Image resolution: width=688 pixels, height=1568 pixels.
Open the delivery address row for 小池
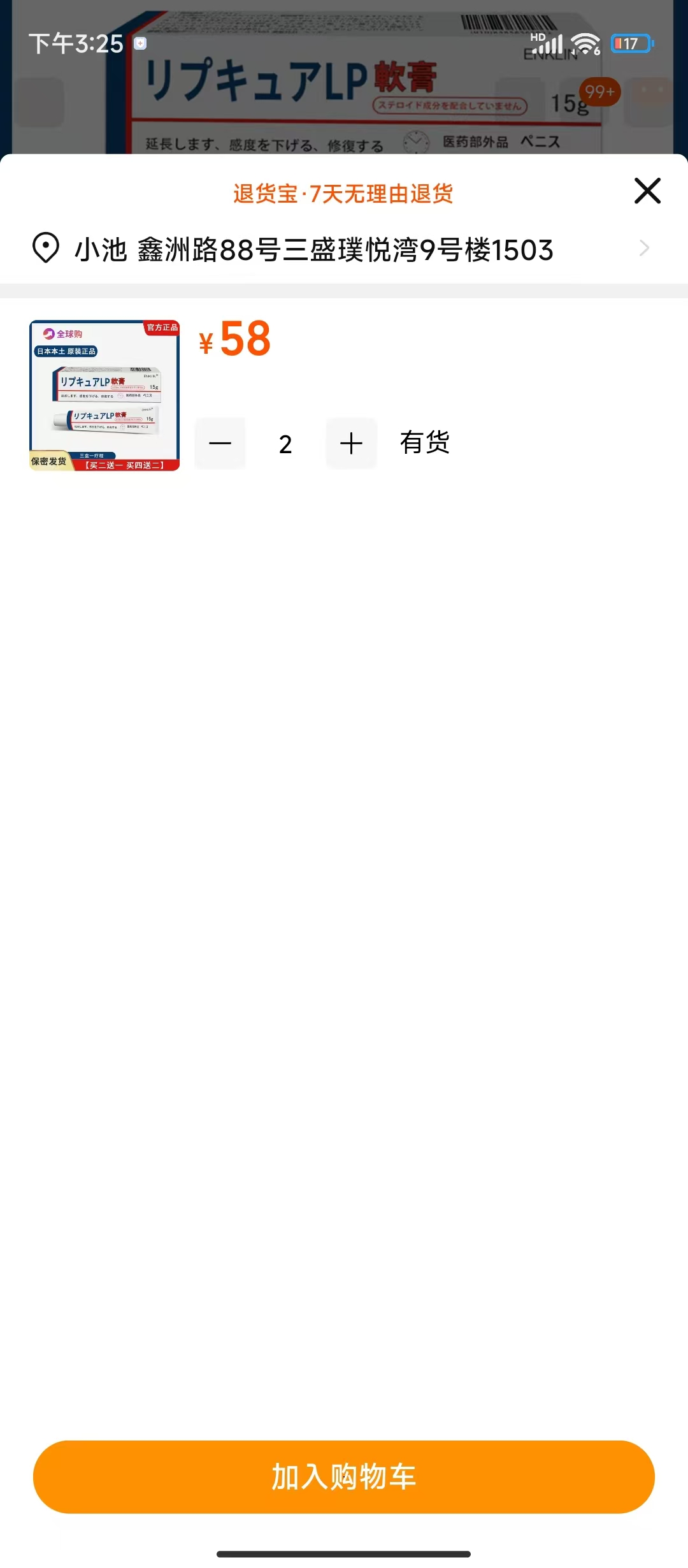(344, 249)
